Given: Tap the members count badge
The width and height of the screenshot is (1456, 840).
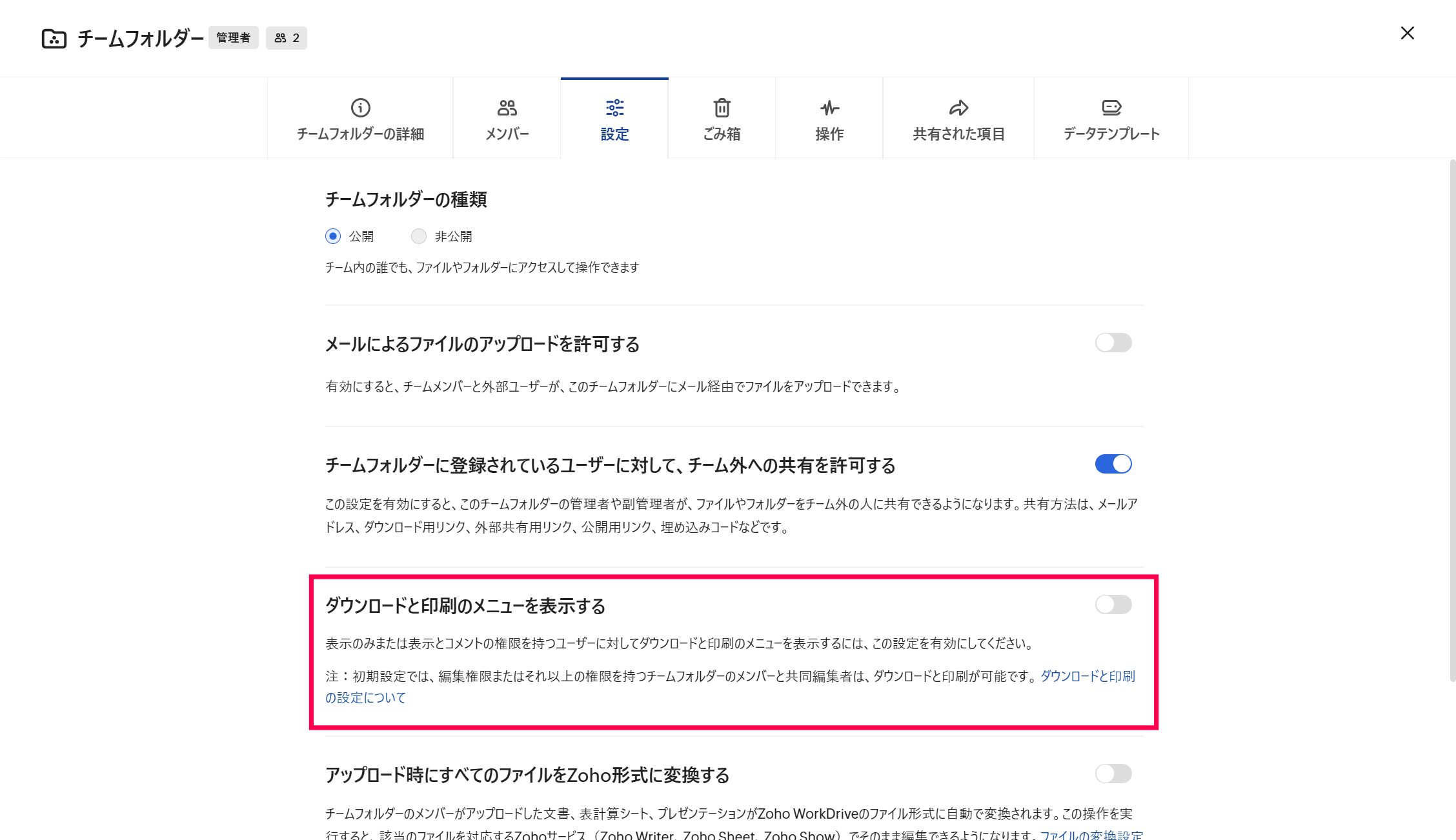Looking at the screenshot, I should [x=287, y=38].
